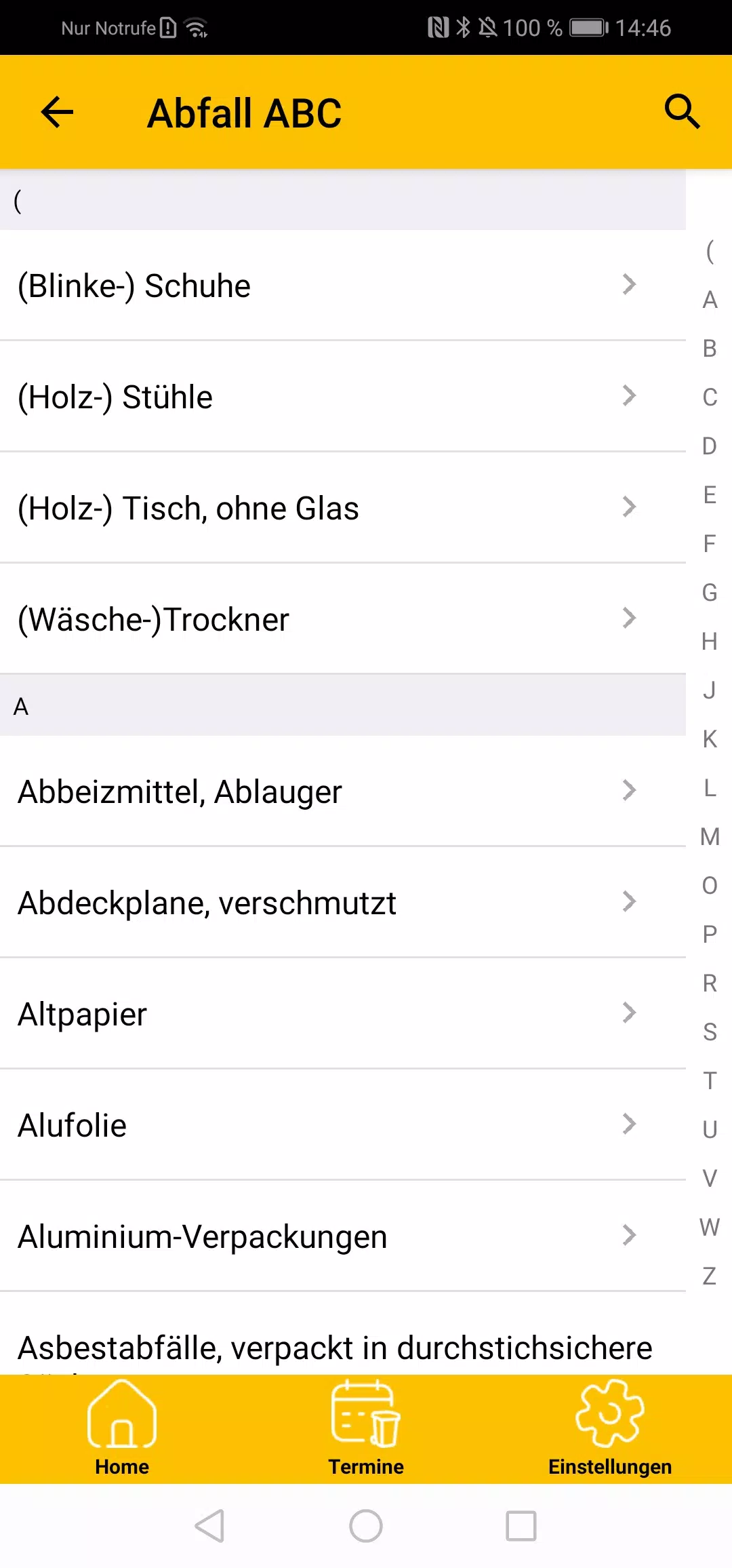Open Aluminium-Verpackungen entry
This screenshot has height=1568, width=732.
(x=343, y=1236)
